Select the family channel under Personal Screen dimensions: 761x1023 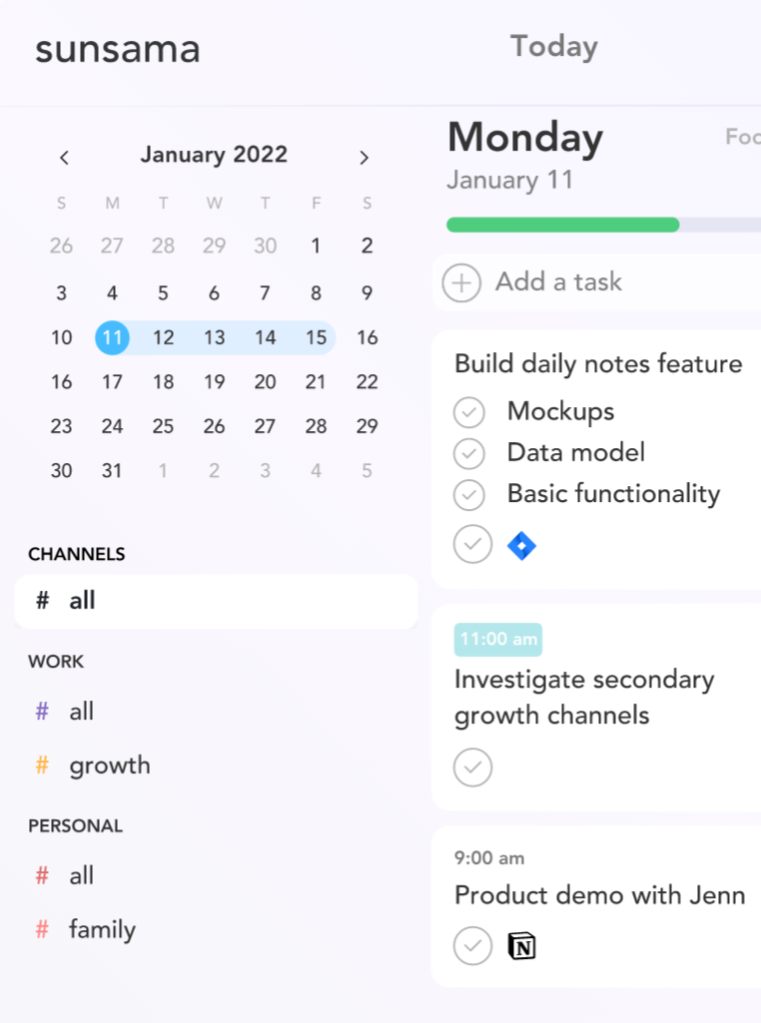click(x=101, y=930)
